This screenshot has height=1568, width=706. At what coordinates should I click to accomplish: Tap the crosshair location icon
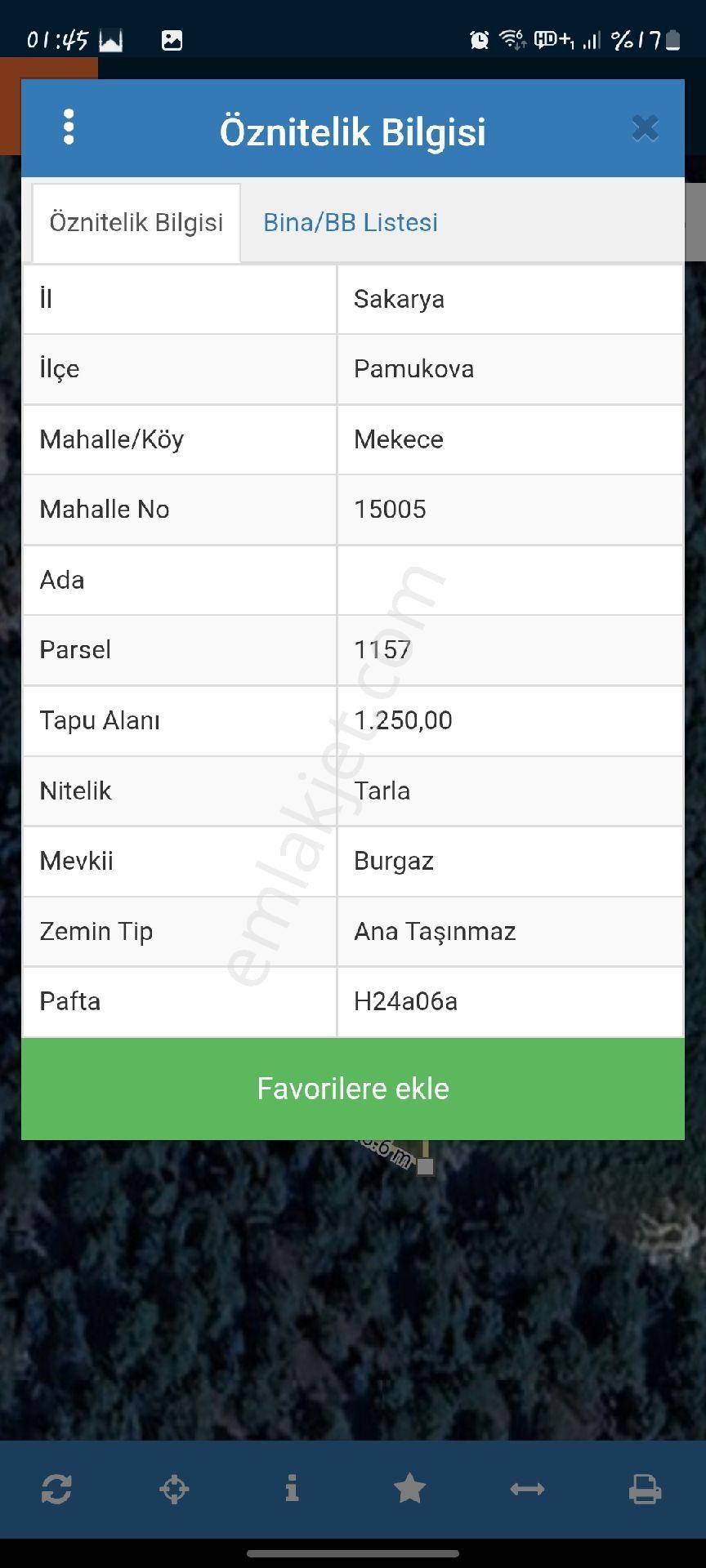click(174, 1489)
